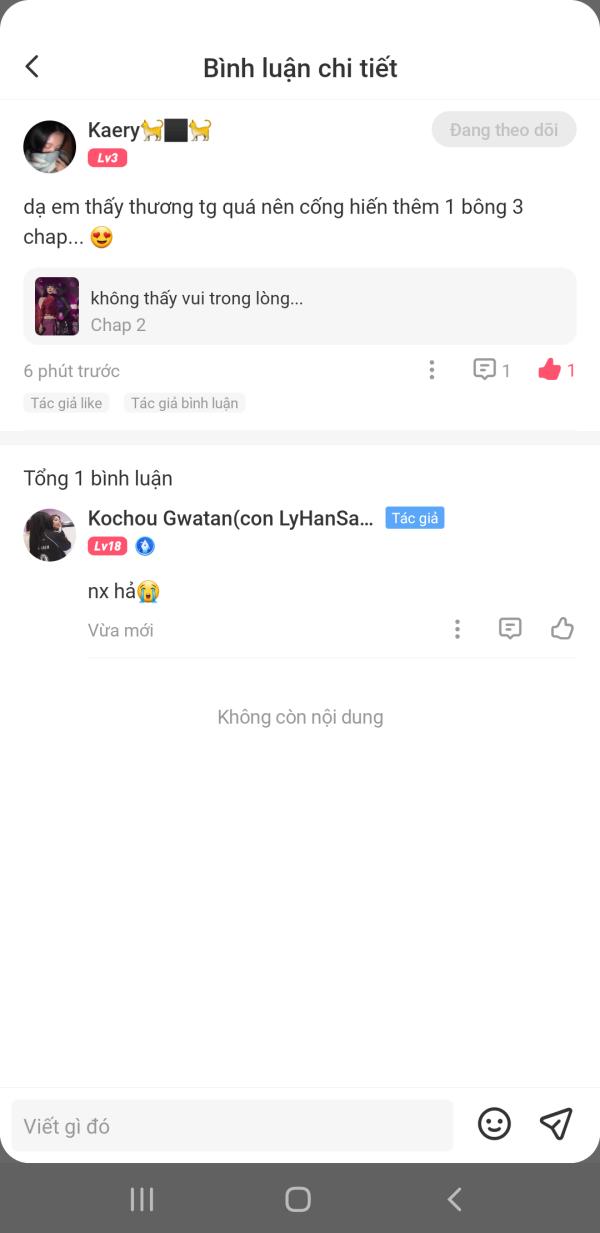Screen dimensions: 600x1233
Task: Like Kochou Gwatan's reply
Action: point(562,629)
